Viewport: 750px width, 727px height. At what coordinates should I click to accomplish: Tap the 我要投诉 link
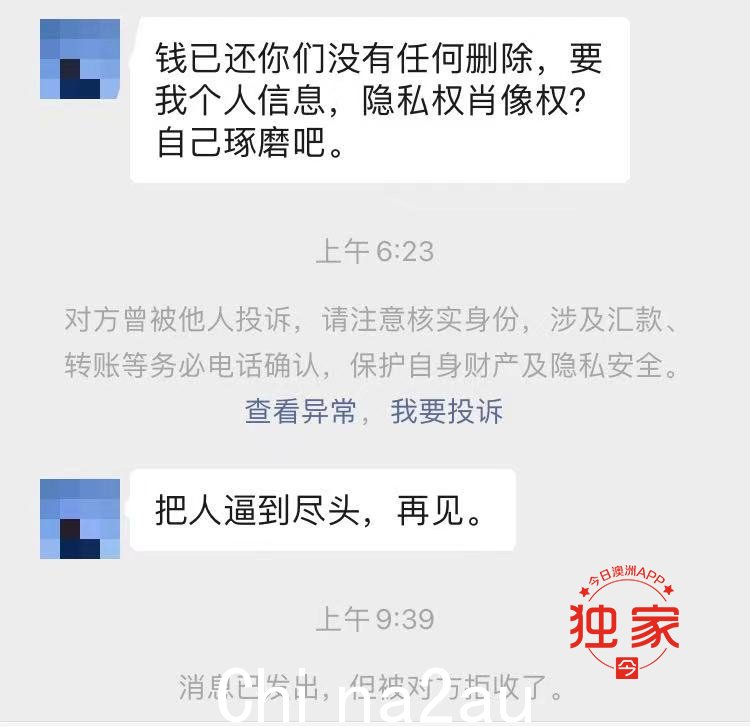[x=446, y=412]
